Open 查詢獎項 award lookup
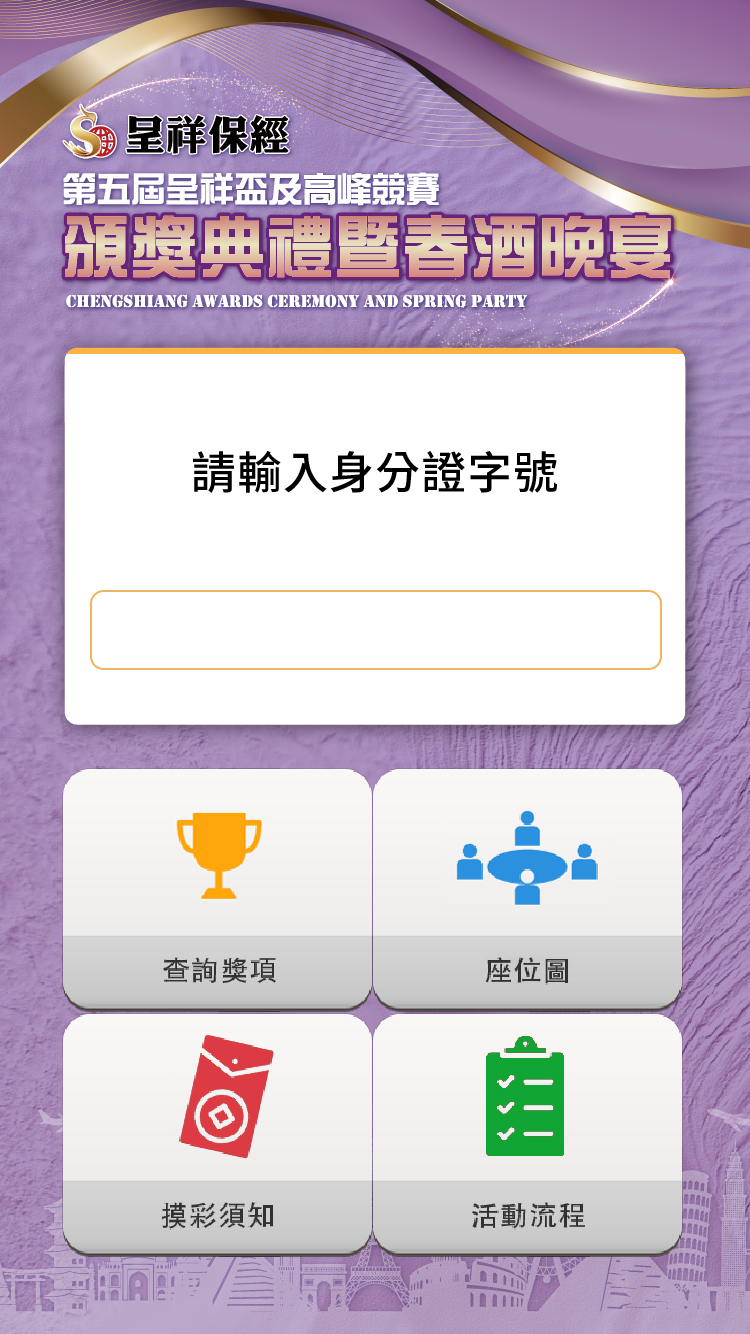 [218, 888]
